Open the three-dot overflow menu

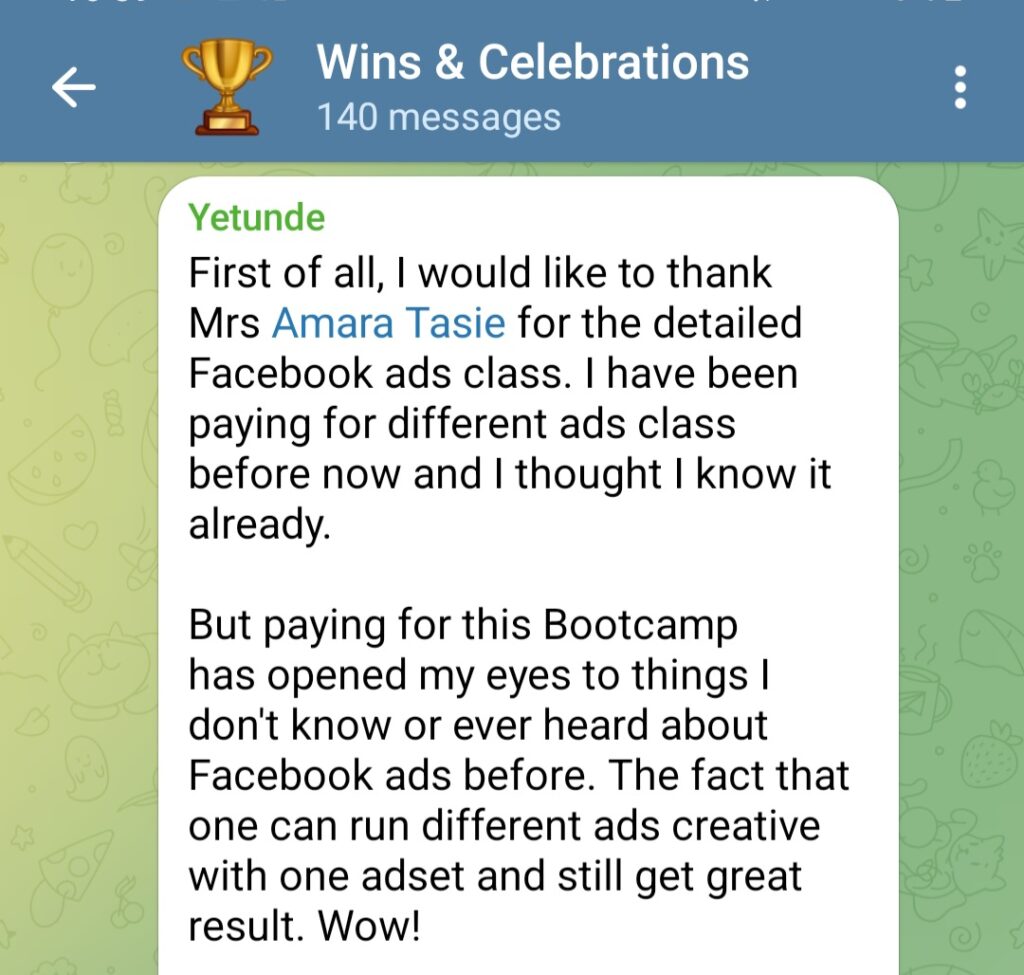click(960, 88)
